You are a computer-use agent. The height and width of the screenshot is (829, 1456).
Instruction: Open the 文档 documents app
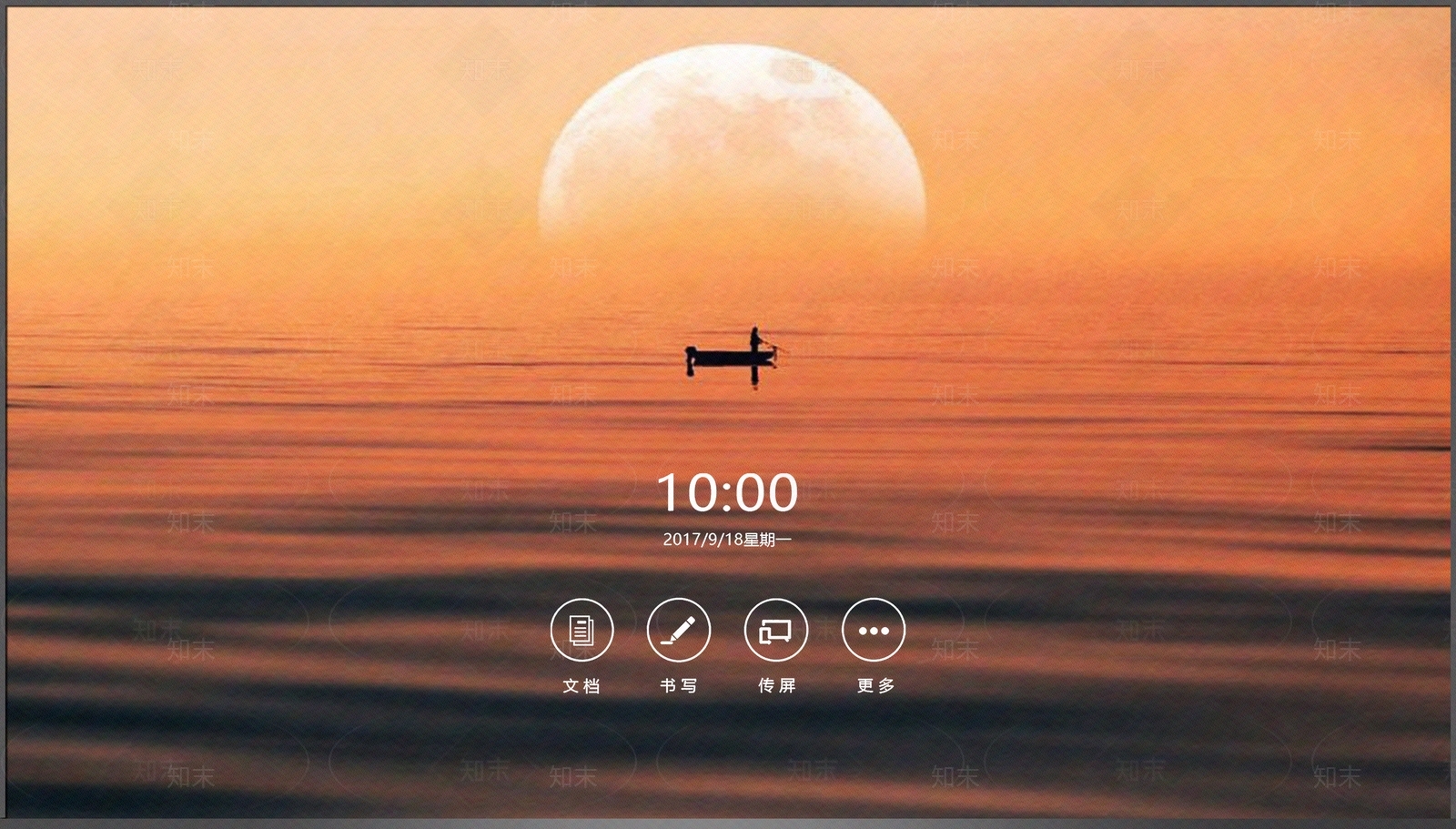coord(581,630)
